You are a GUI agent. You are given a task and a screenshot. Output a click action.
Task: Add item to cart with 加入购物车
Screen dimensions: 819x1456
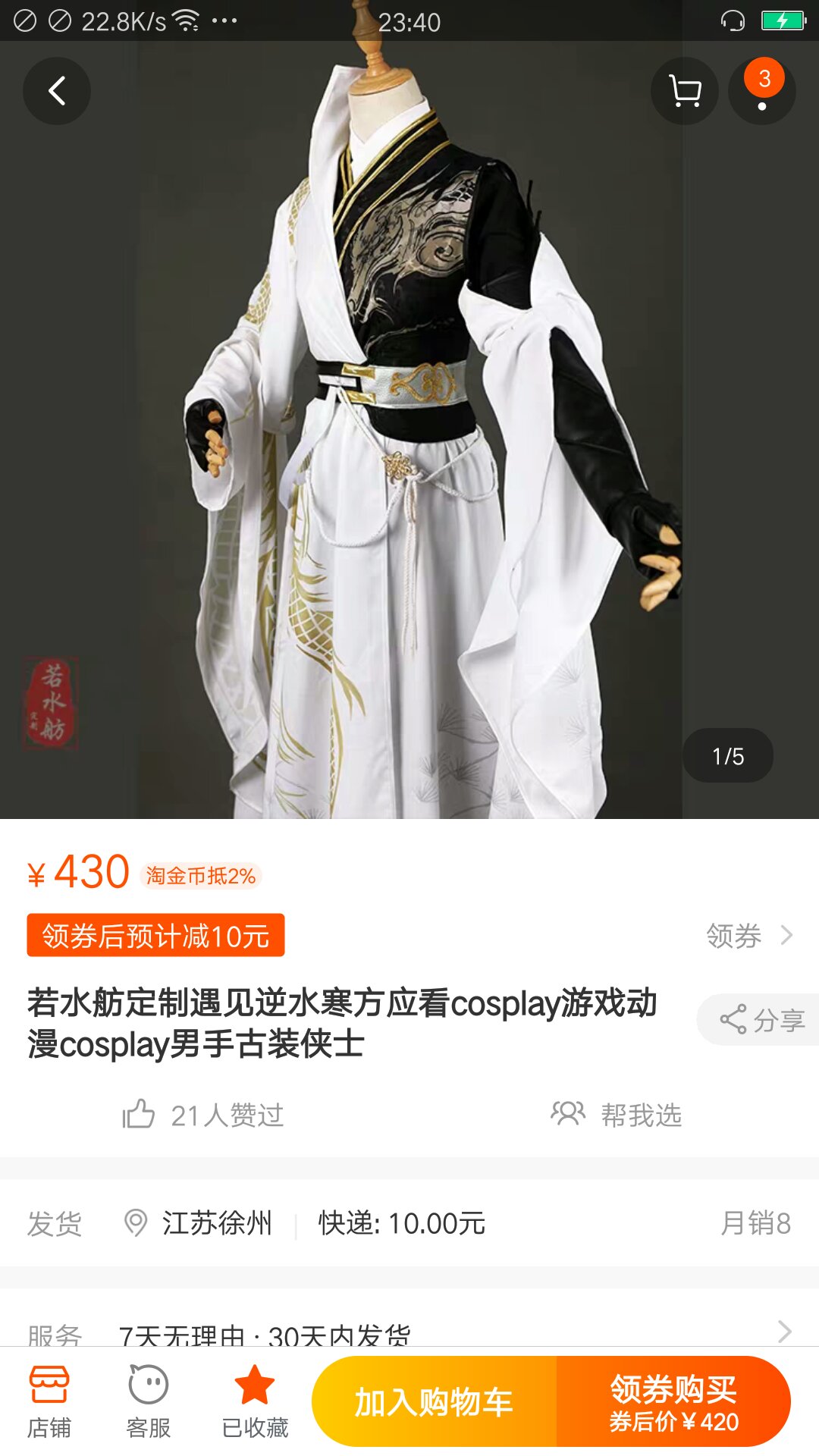435,1401
